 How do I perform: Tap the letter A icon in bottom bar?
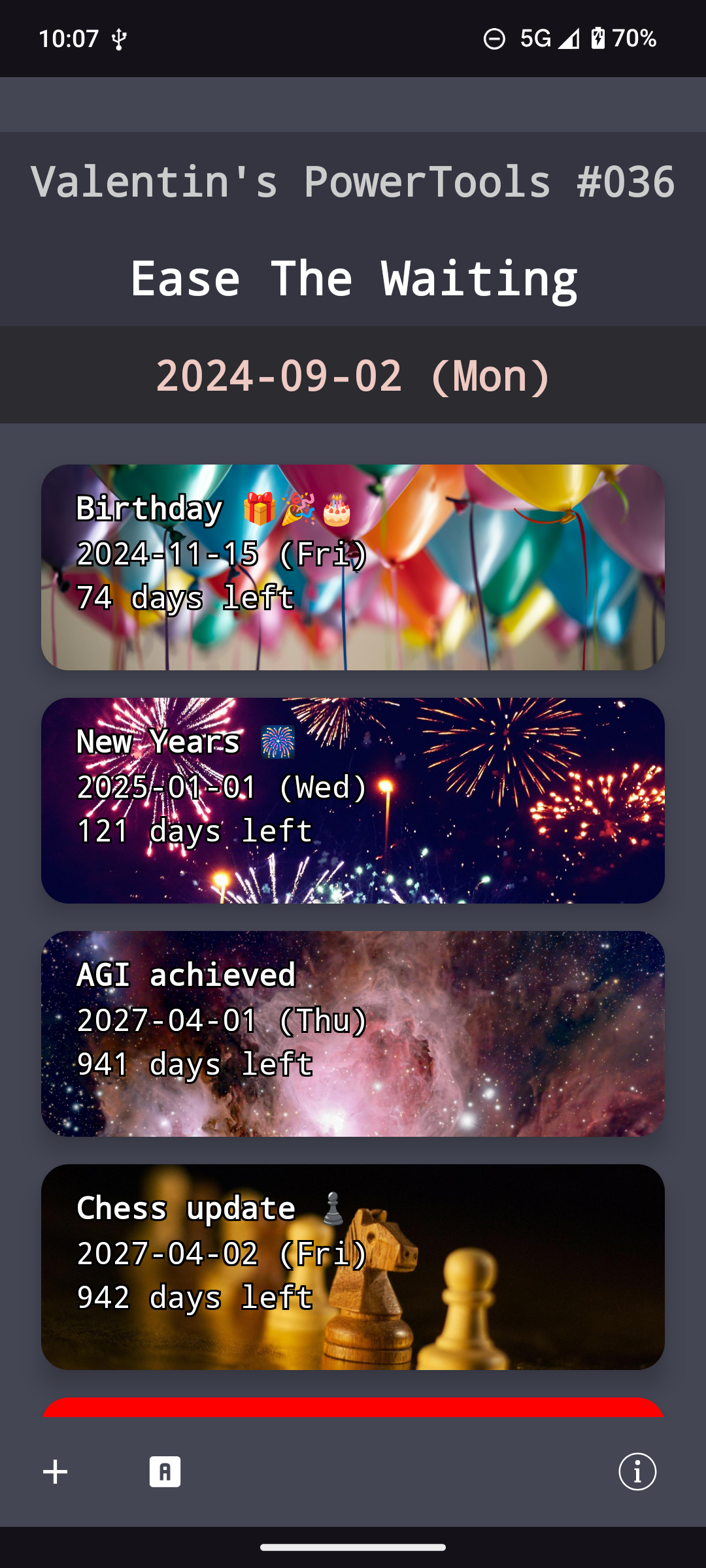(x=165, y=1472)
